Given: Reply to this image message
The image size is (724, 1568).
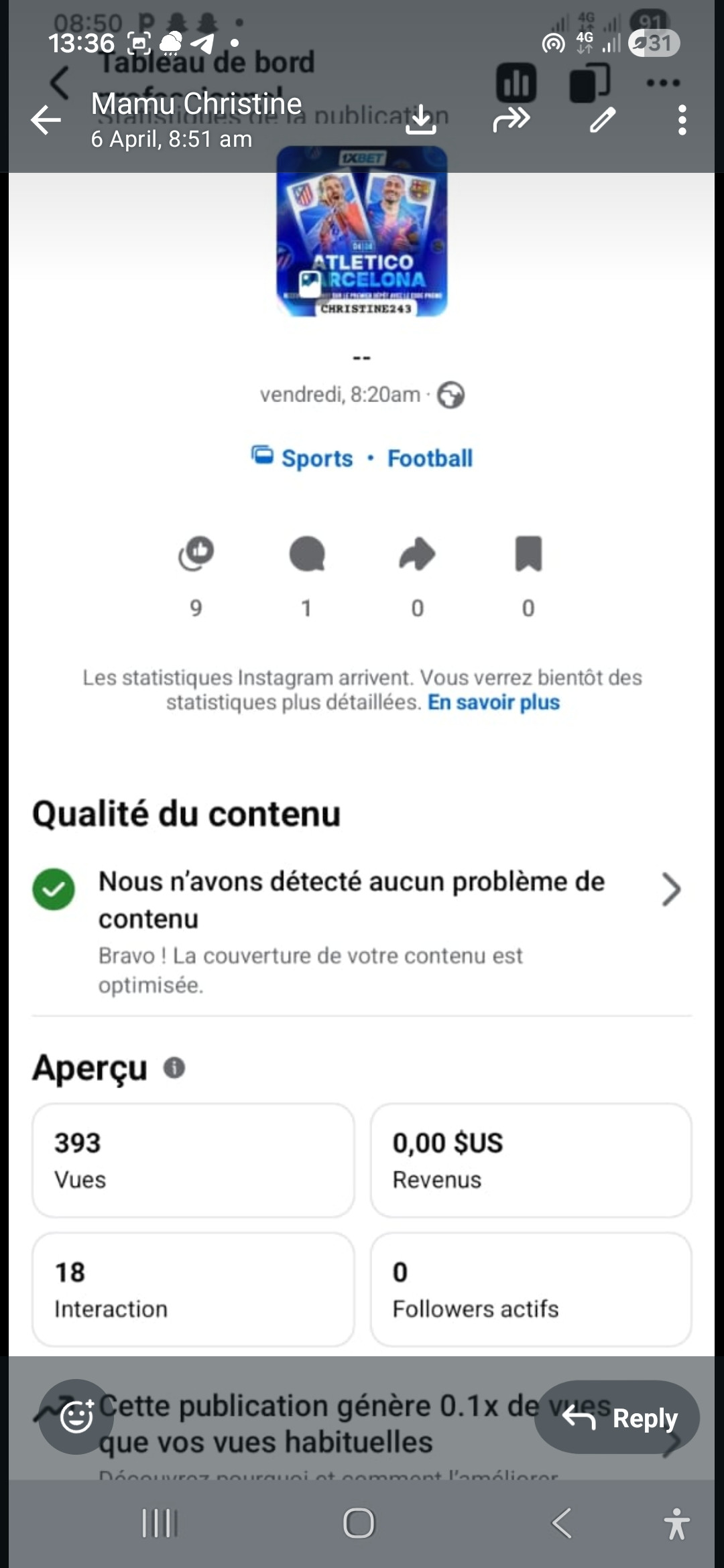Looking at the screenshot, I should (617, 1417).
